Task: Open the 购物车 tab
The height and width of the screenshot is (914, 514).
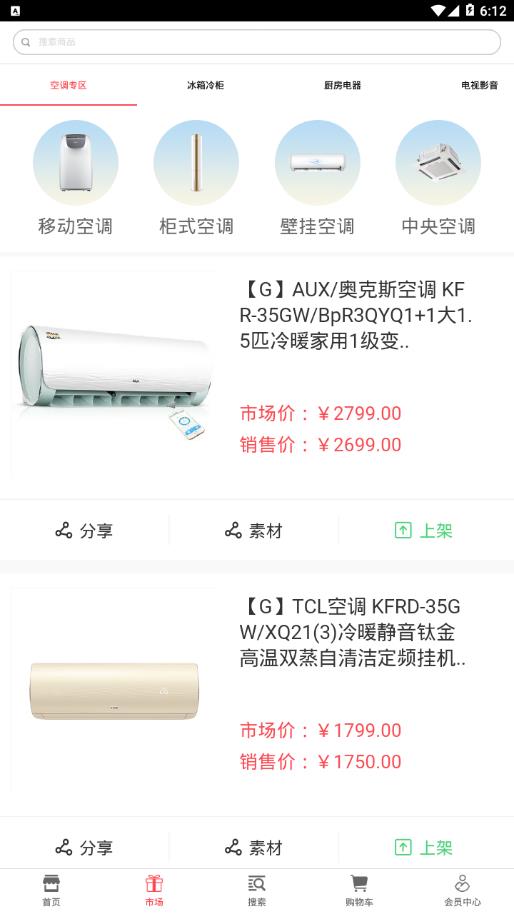Action: pos(359,891)
